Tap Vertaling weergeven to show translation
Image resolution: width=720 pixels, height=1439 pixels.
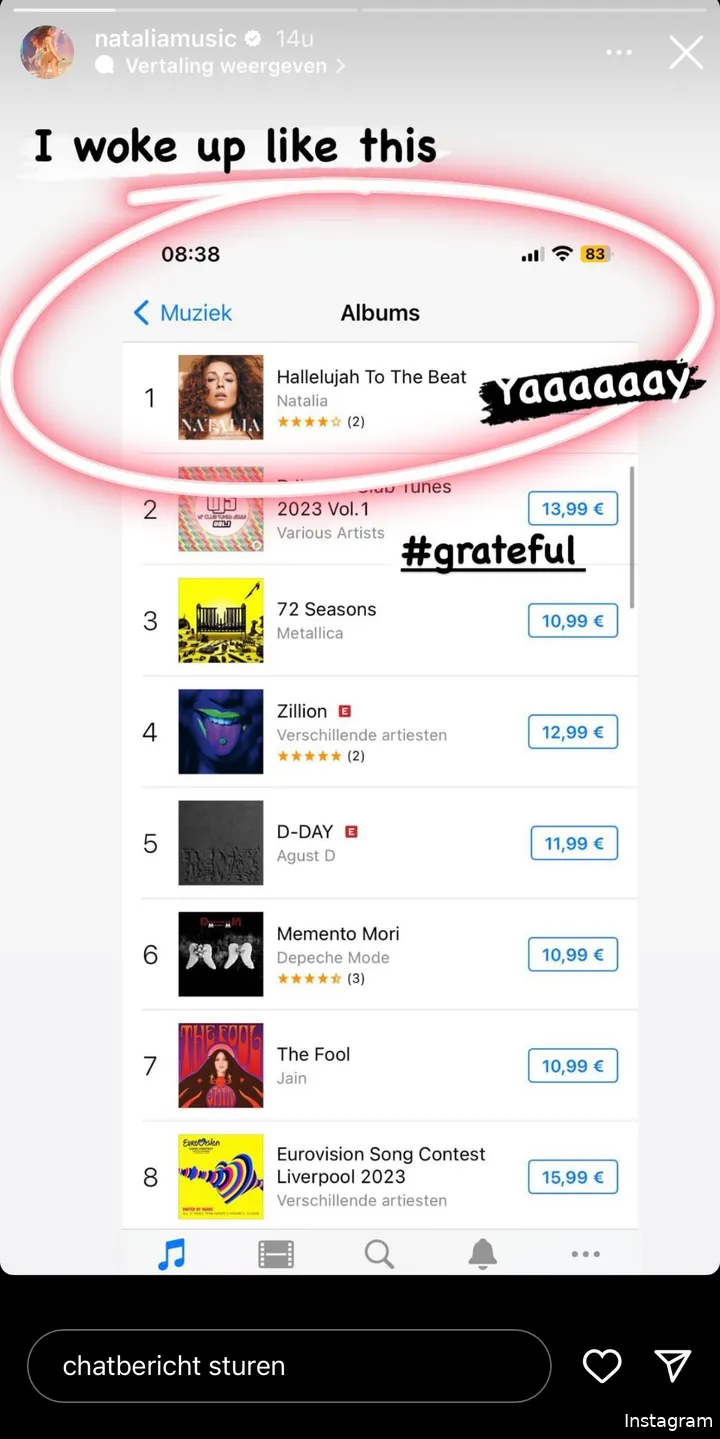226,66
